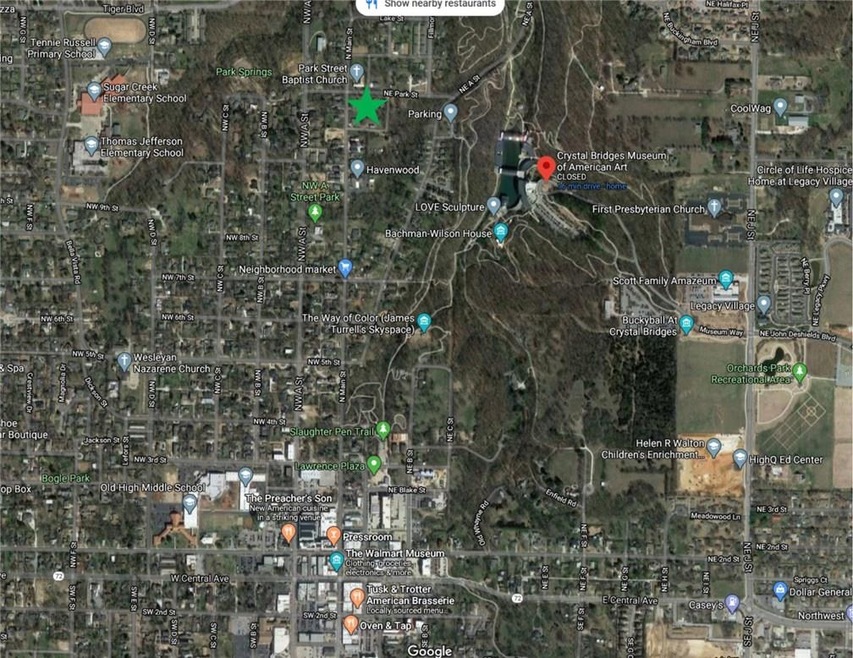Tap the Orchards Park Recreational Area marker
853x658 pixels.
pyautogui.click(x=800, y=371)
